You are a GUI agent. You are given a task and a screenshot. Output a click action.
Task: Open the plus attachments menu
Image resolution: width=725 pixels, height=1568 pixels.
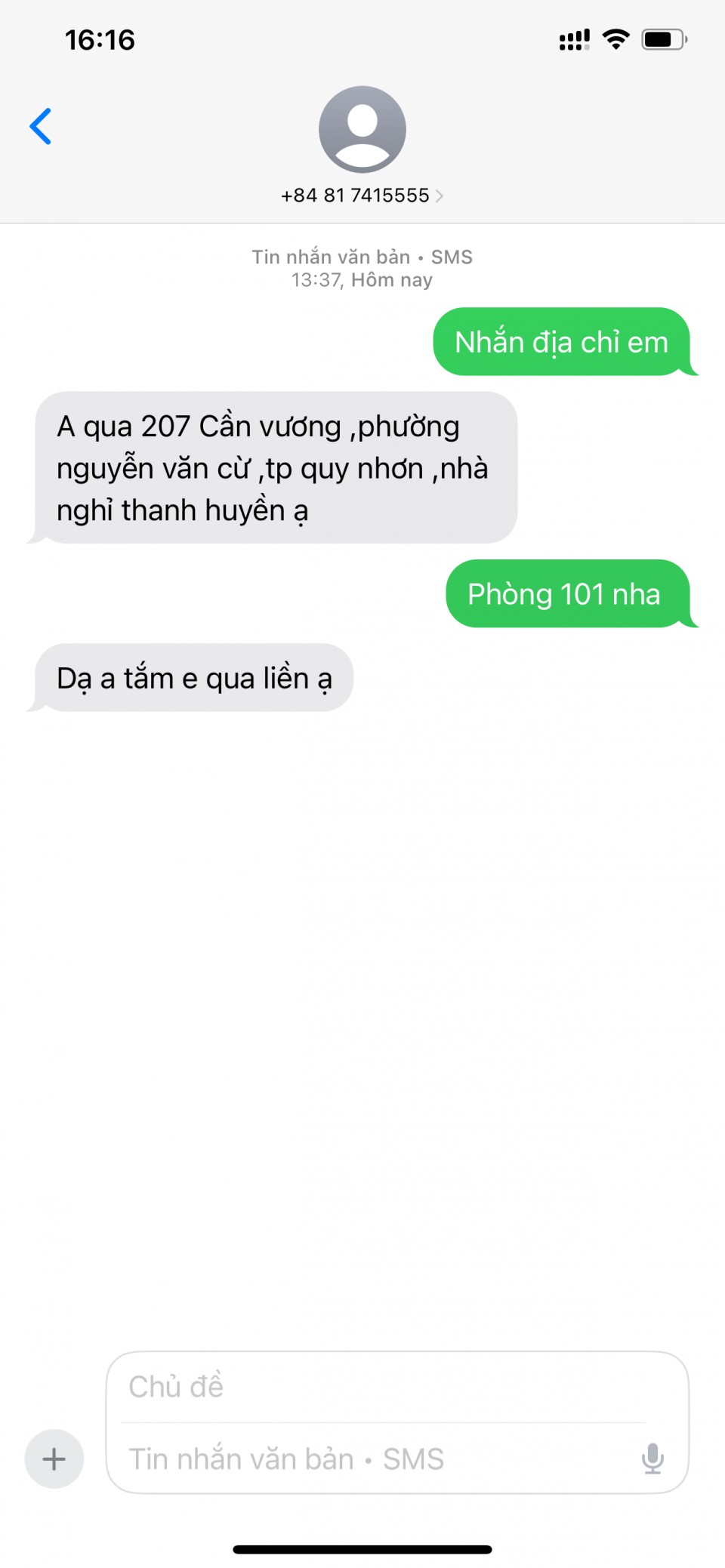(54, 1459)
